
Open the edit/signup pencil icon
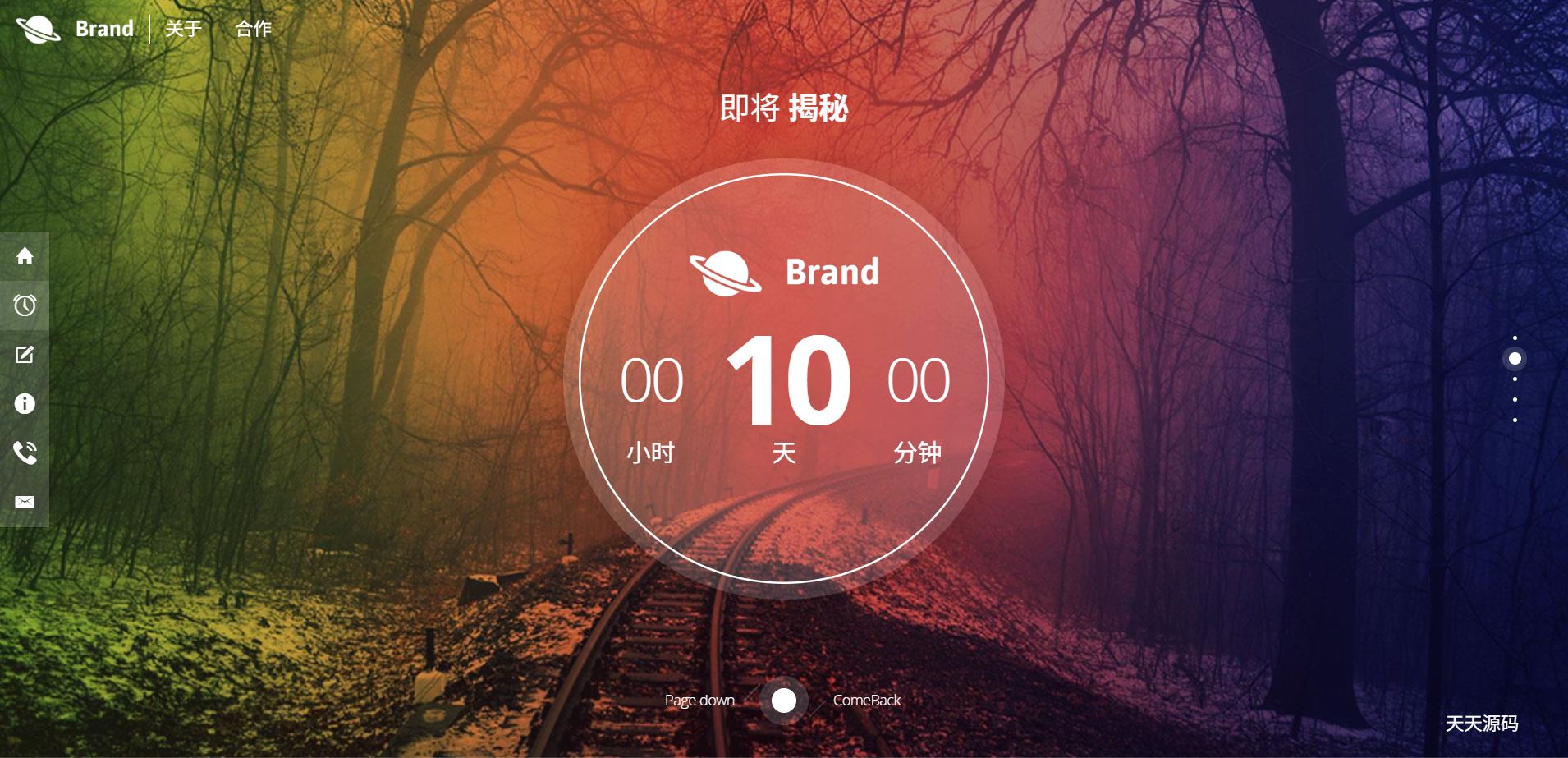click(25, 355)
